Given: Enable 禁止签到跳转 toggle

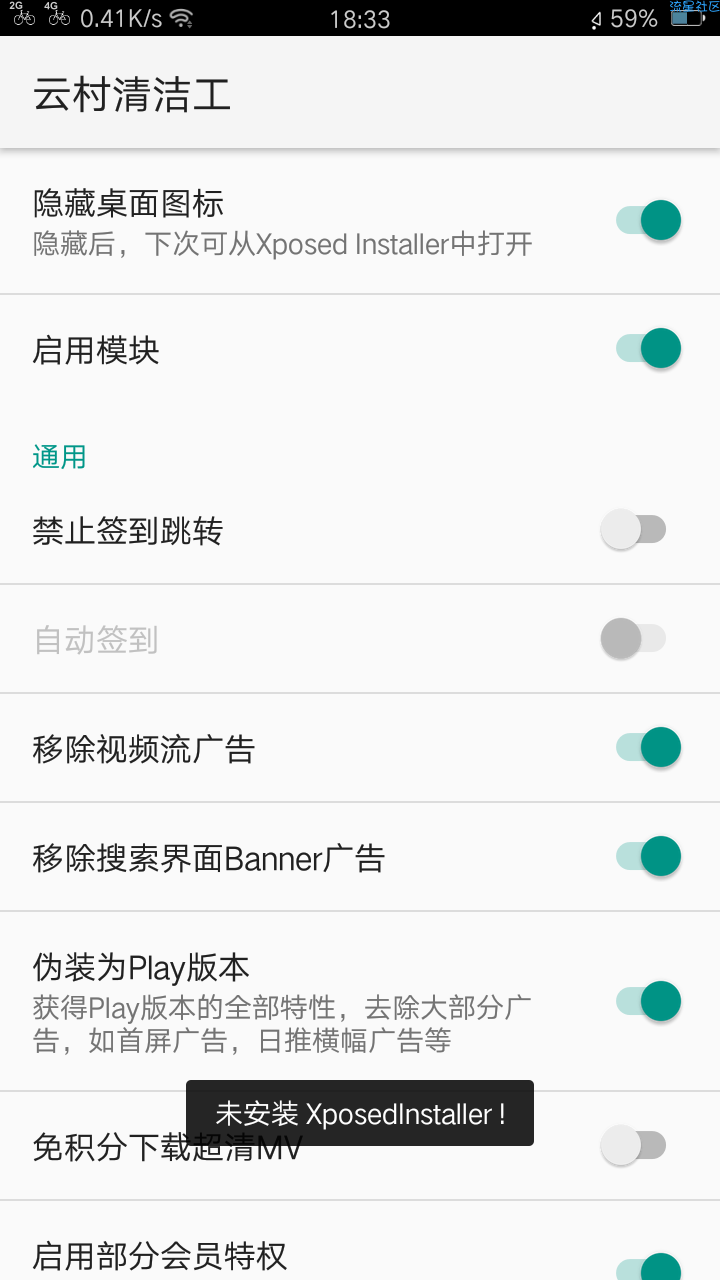Looking at the screenshot, I should tap(634, 529).
